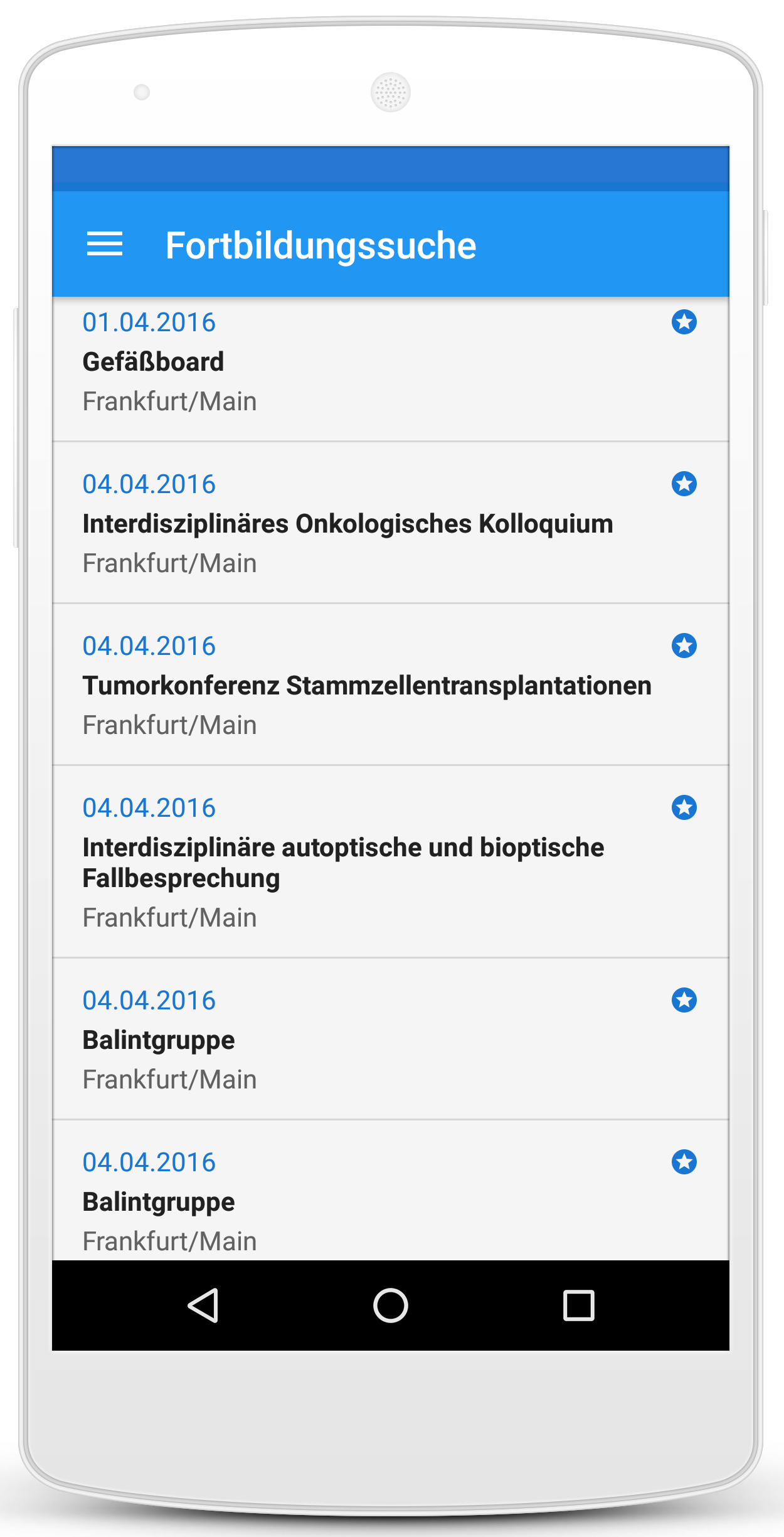Screen dimensions: 784x1537
Task: View Tumorkonferenz Stammzellentransplantationen details
Action: pyautogui.click(x=367, y=686)
